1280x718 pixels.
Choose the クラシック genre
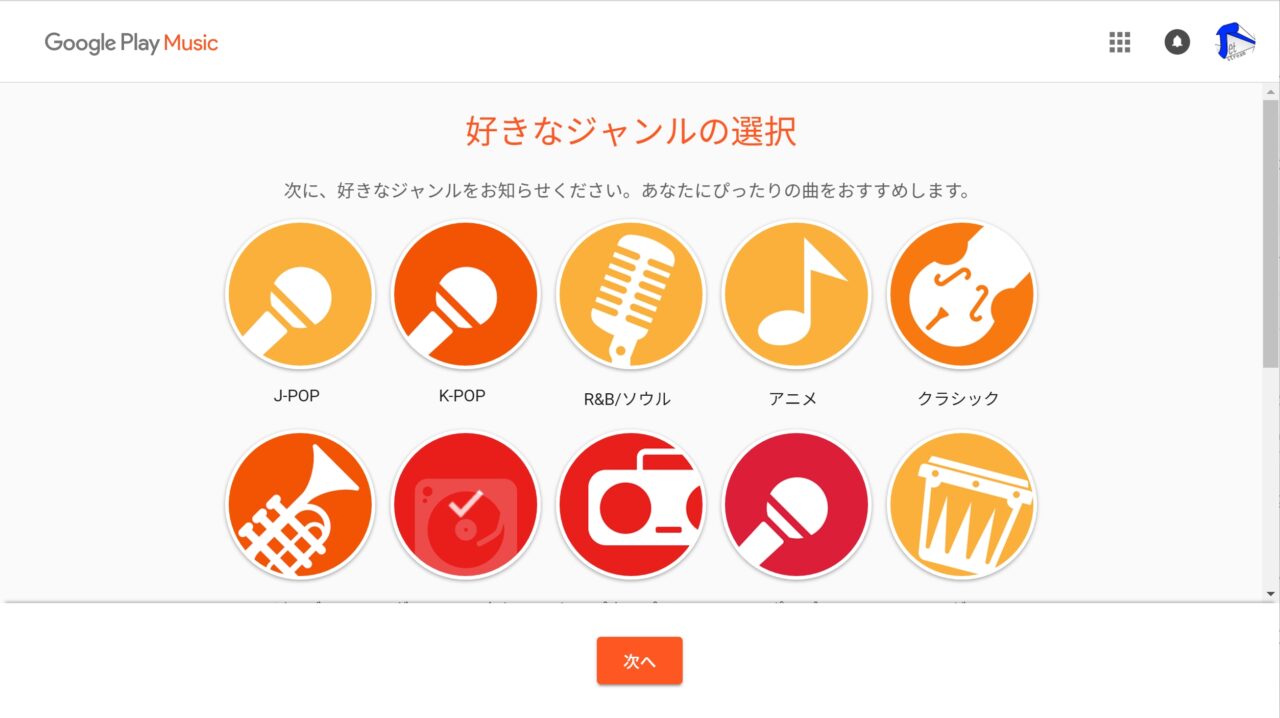961,295
